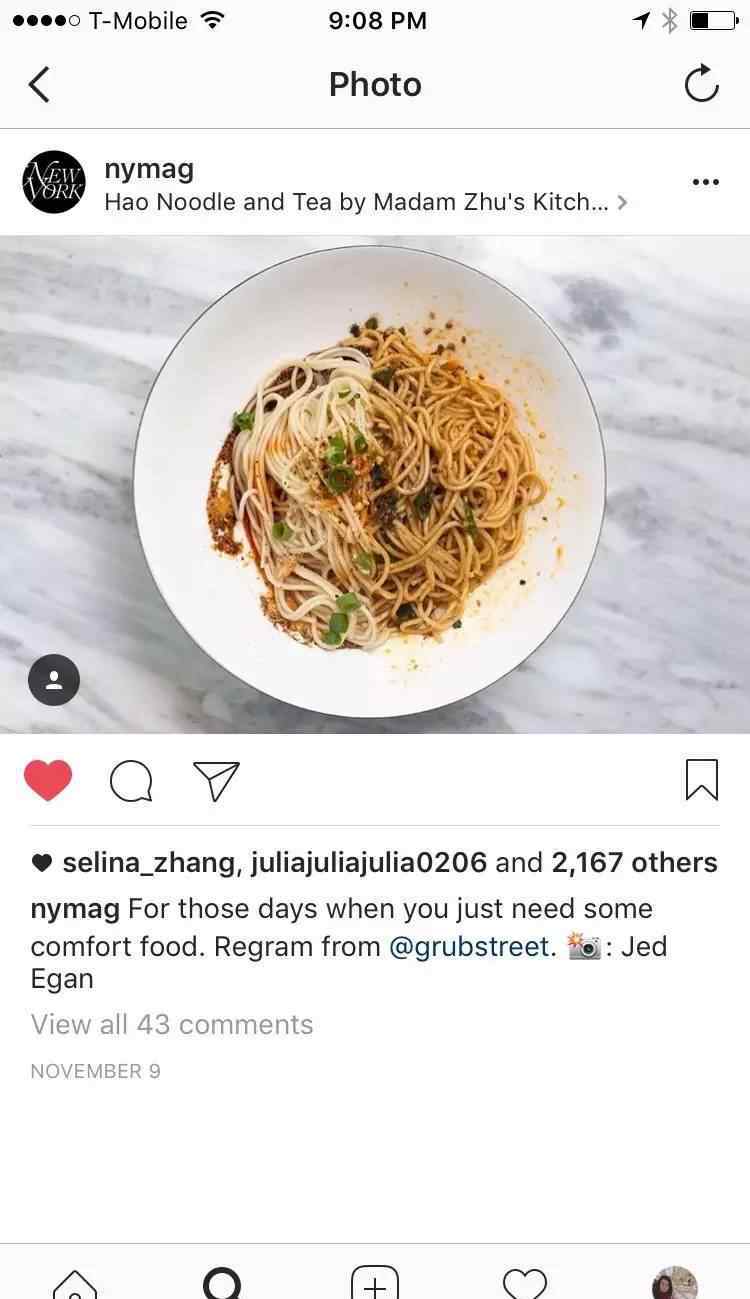This screenshot has width=750, height=1299.
Task: Switch to the Home tab
Action: (x=75, y=1283)
